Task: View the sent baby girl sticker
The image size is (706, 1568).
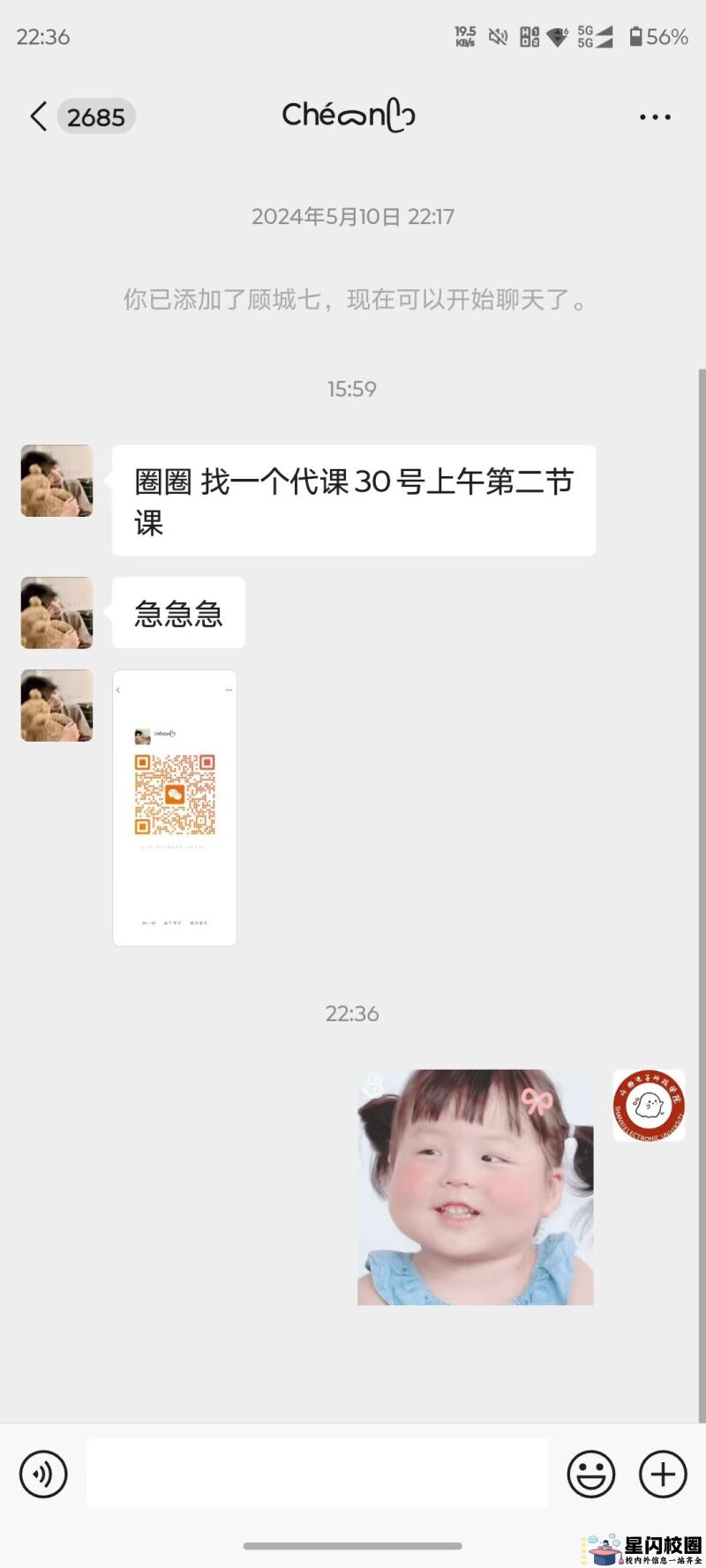Action: click(x=475, y=1187)
